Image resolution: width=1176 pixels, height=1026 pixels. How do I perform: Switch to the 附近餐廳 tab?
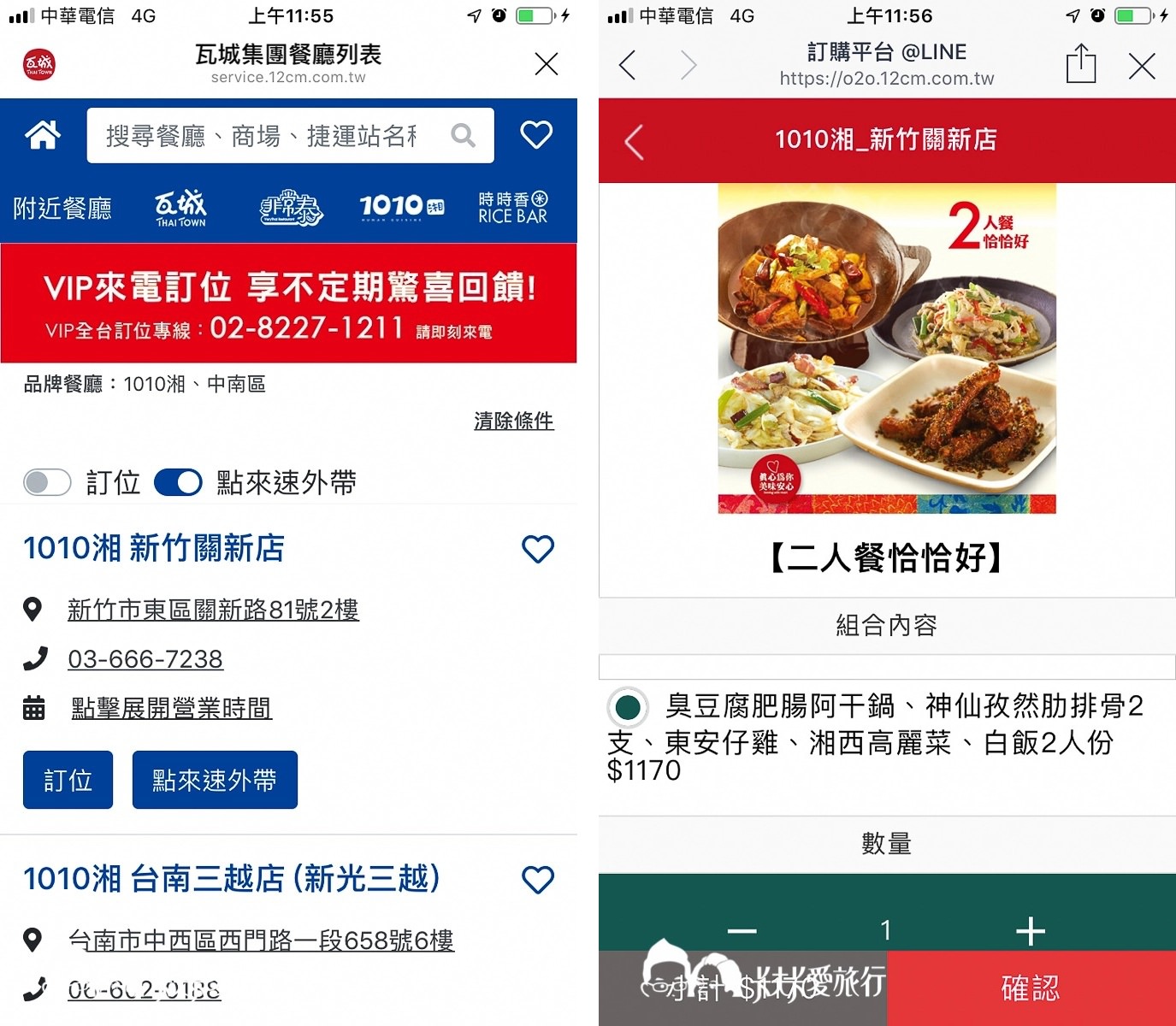coord(62,208)
